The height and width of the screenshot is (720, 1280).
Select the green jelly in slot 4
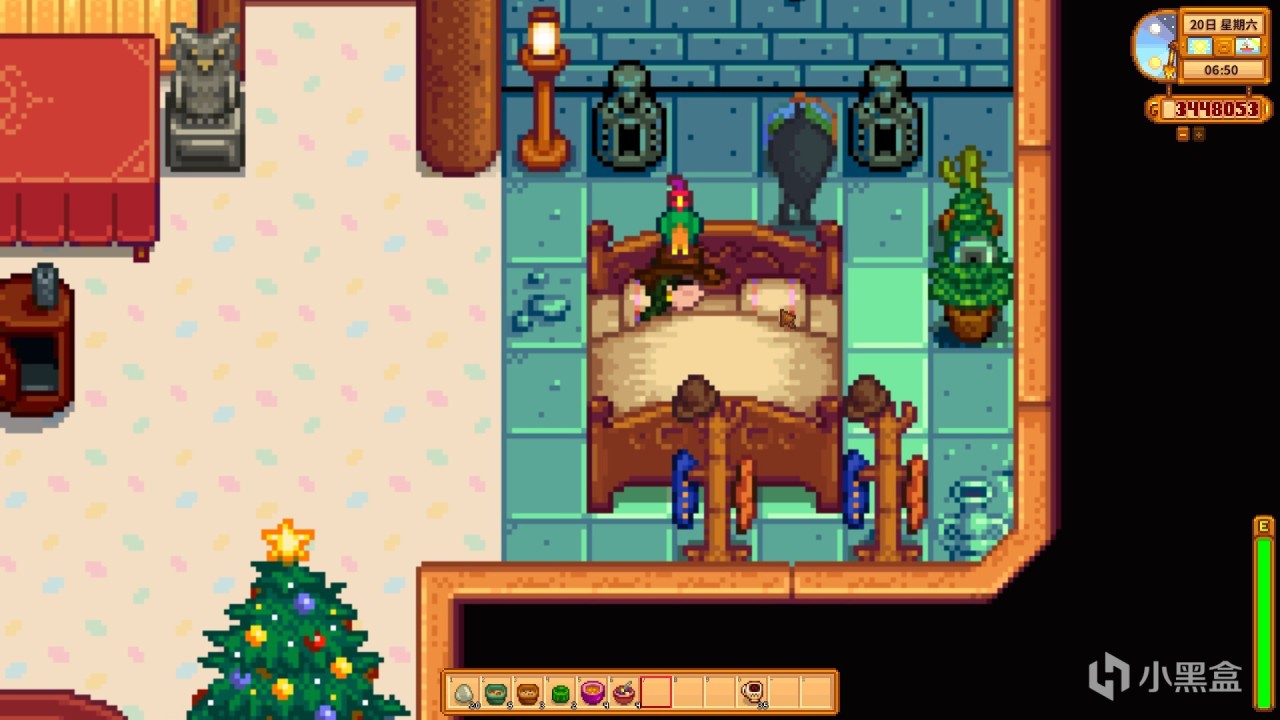(559, 692)
